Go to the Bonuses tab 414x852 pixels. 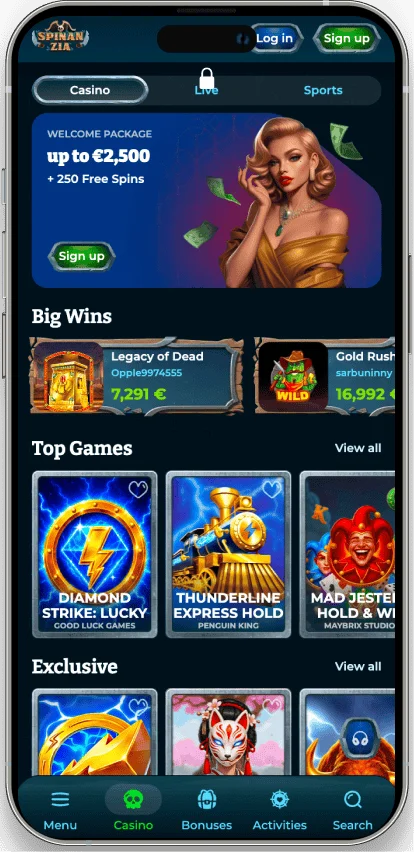tap(206, 811)
